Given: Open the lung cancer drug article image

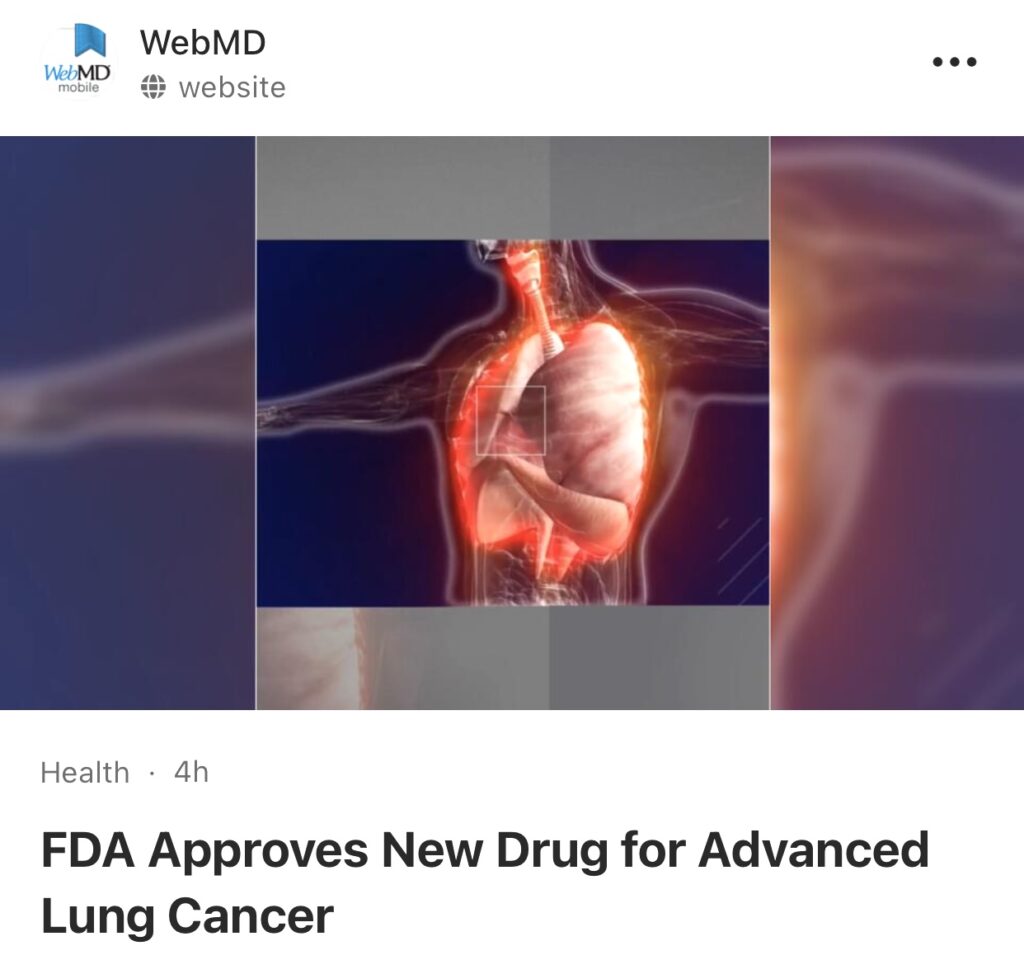Looking at the screenshot, I should click(512, 422).
